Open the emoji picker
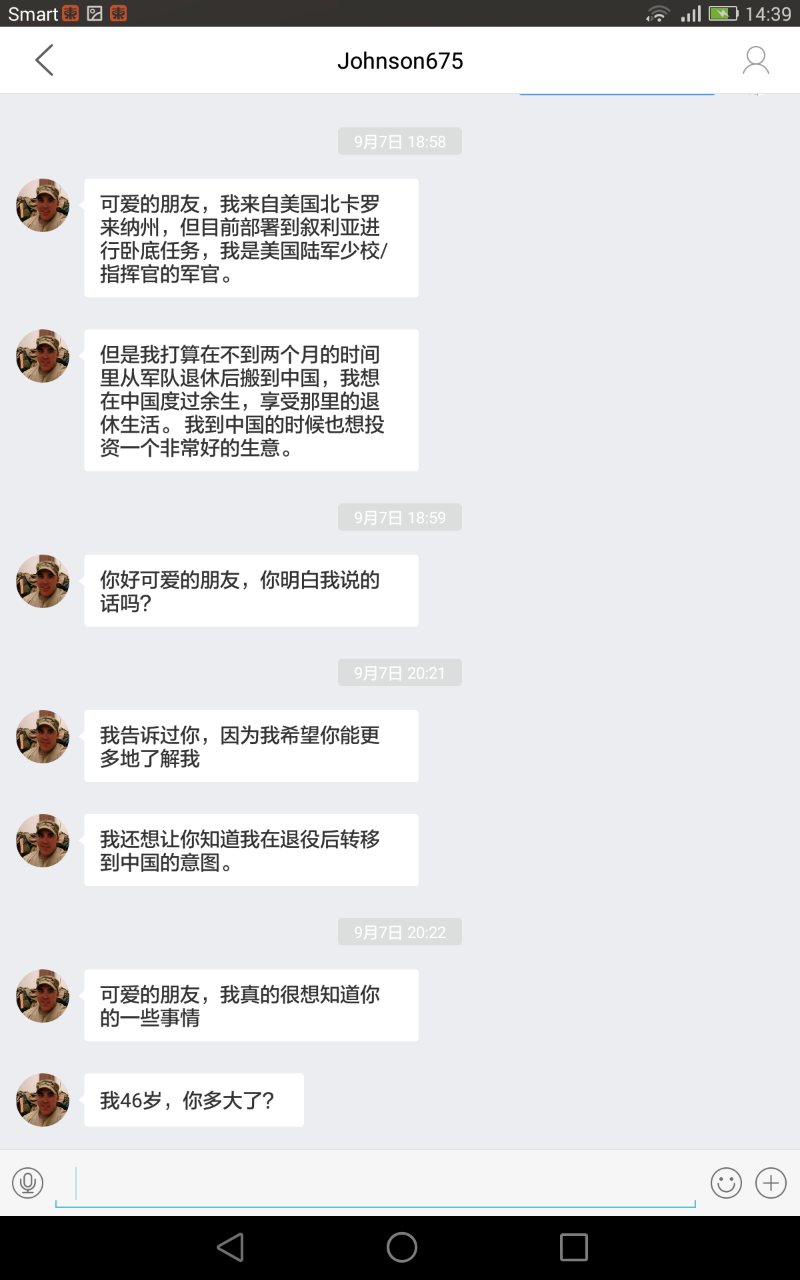Viewport: 800px width, 1280px height. pyautogui.click(x=726, y=1183)
